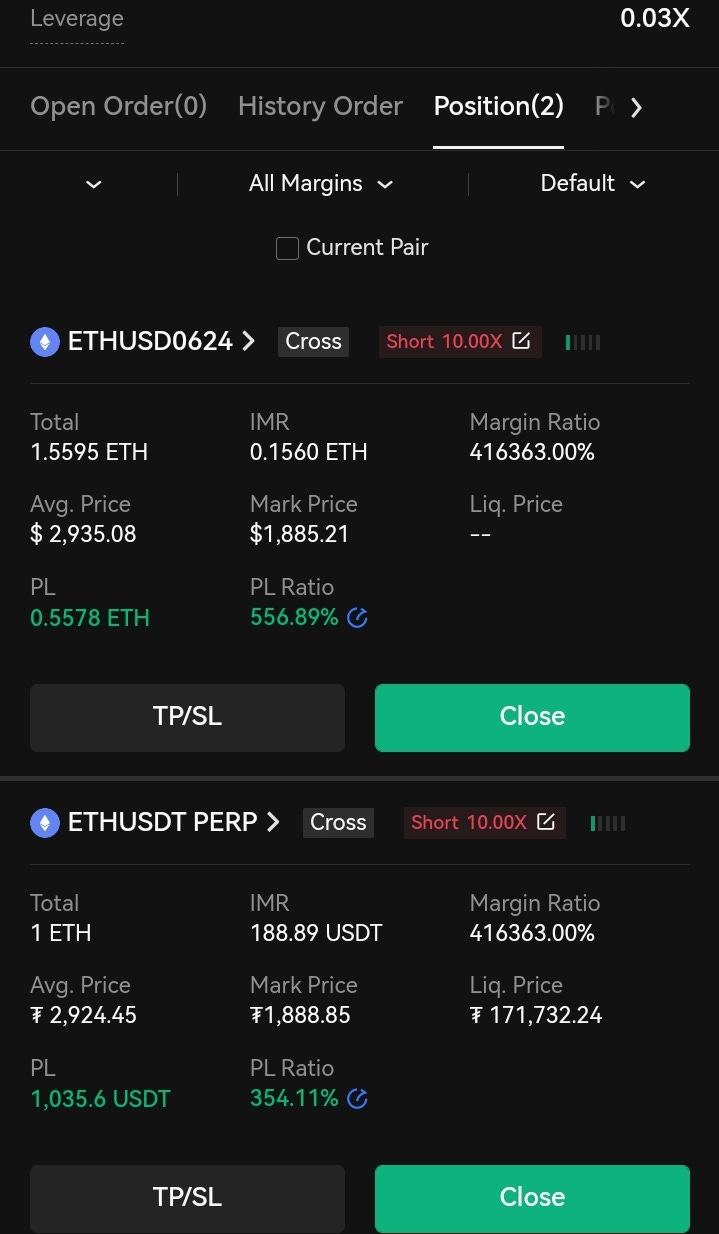Expand the unlabeled dropdown left of All Margins

[x=94, y=184]
